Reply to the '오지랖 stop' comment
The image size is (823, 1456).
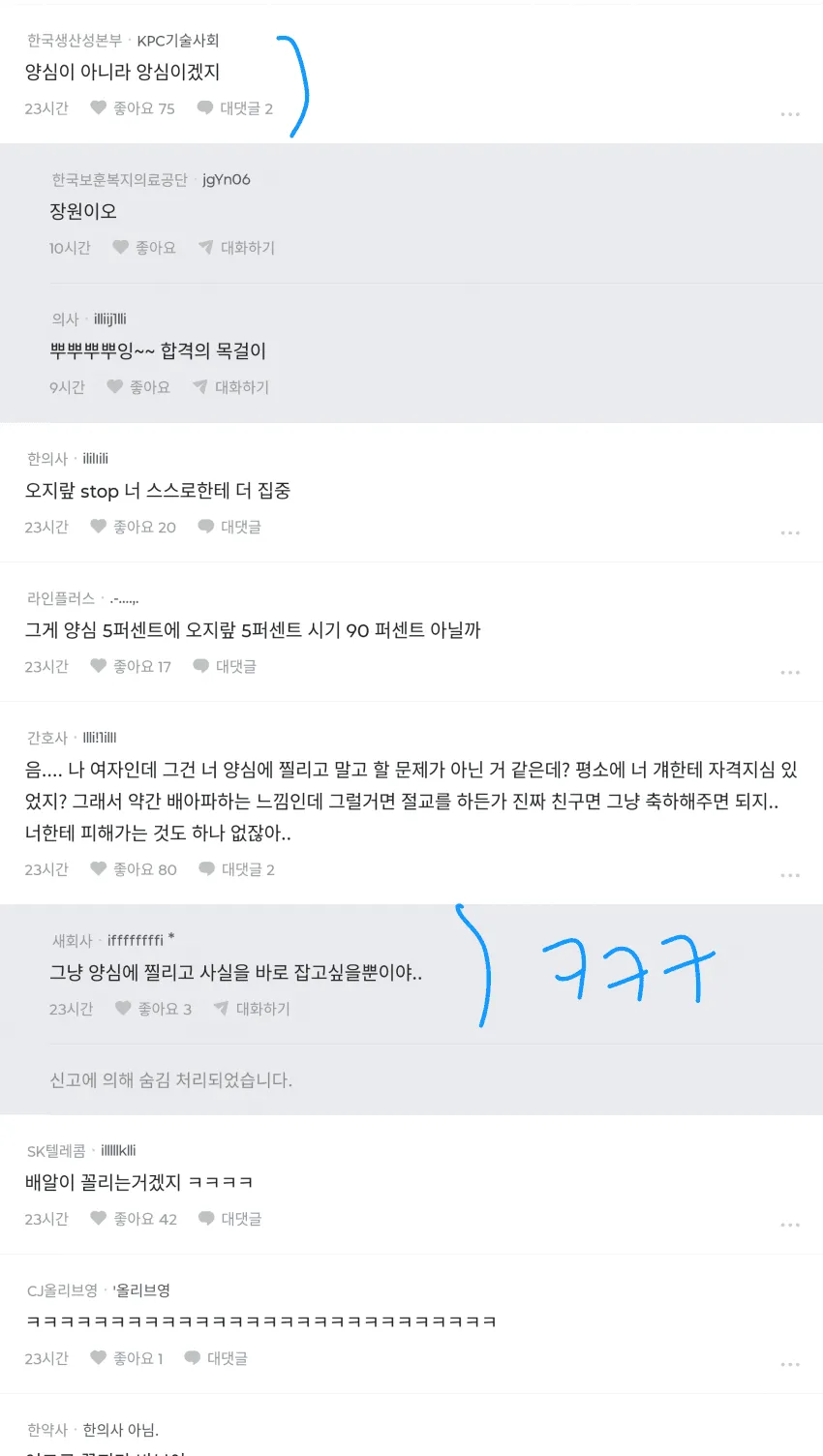click(229, 527)
